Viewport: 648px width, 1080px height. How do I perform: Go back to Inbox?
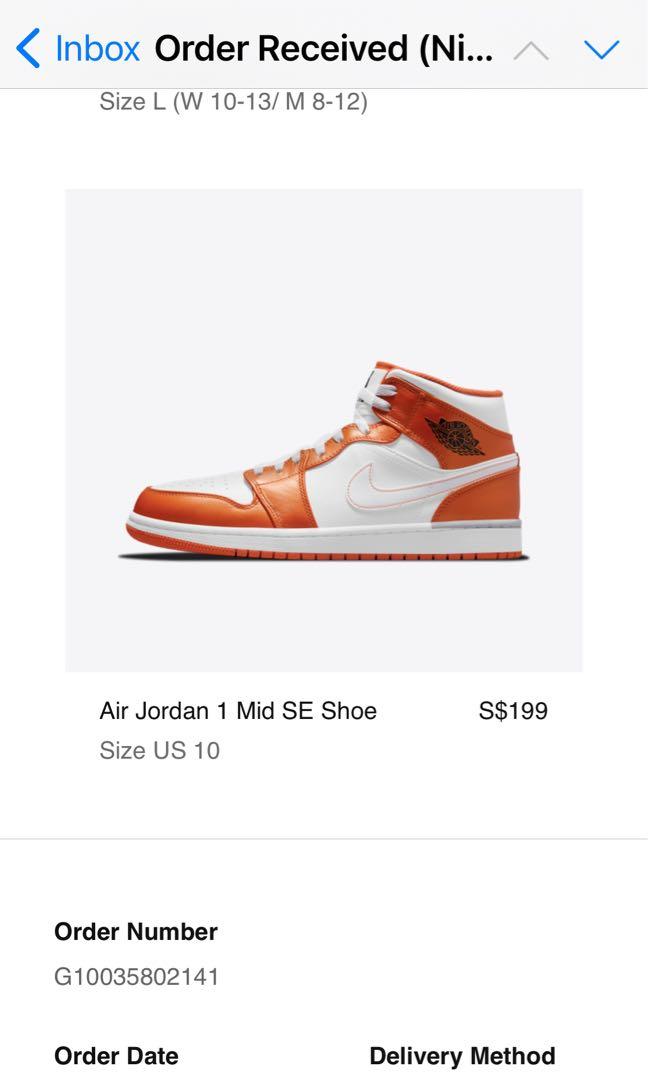pyautogui.click(x=78, y=48)
